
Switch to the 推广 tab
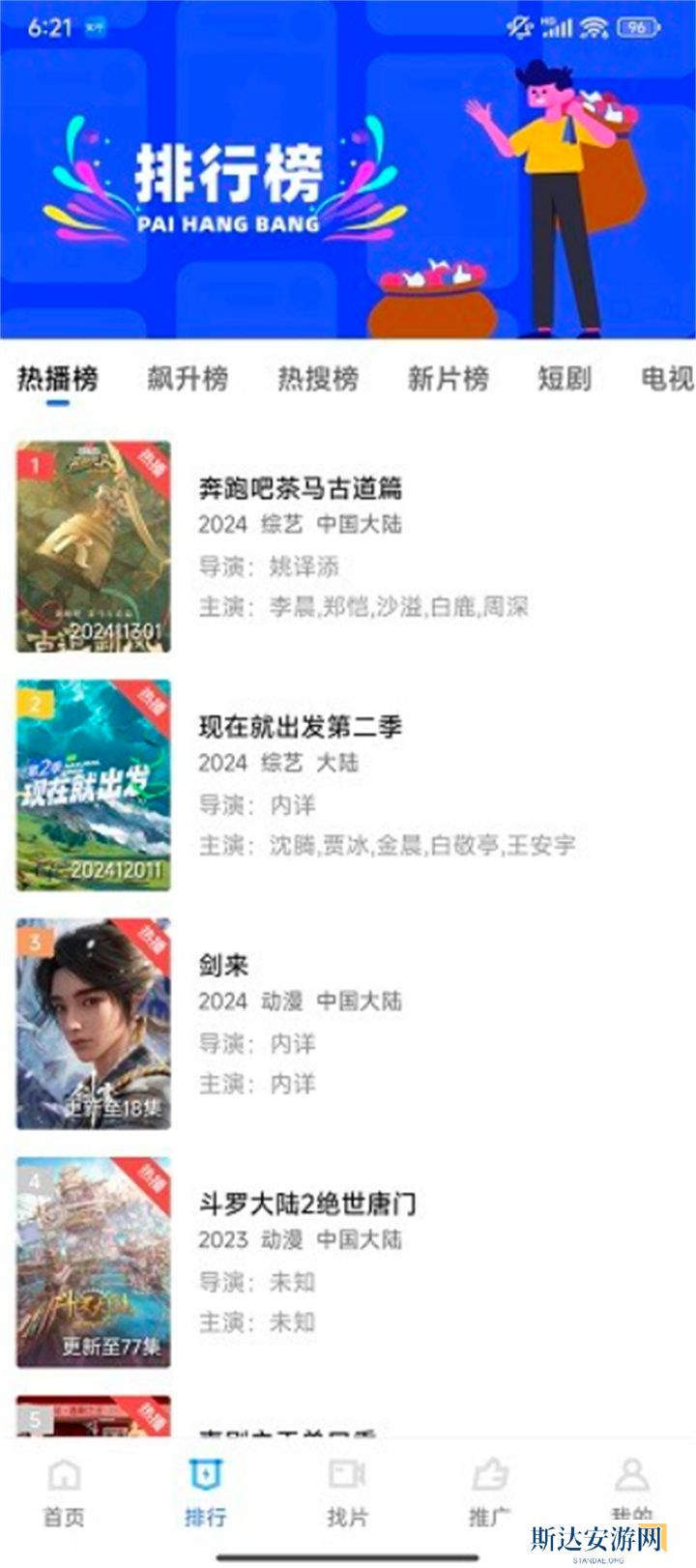(x=489, y=1492)
